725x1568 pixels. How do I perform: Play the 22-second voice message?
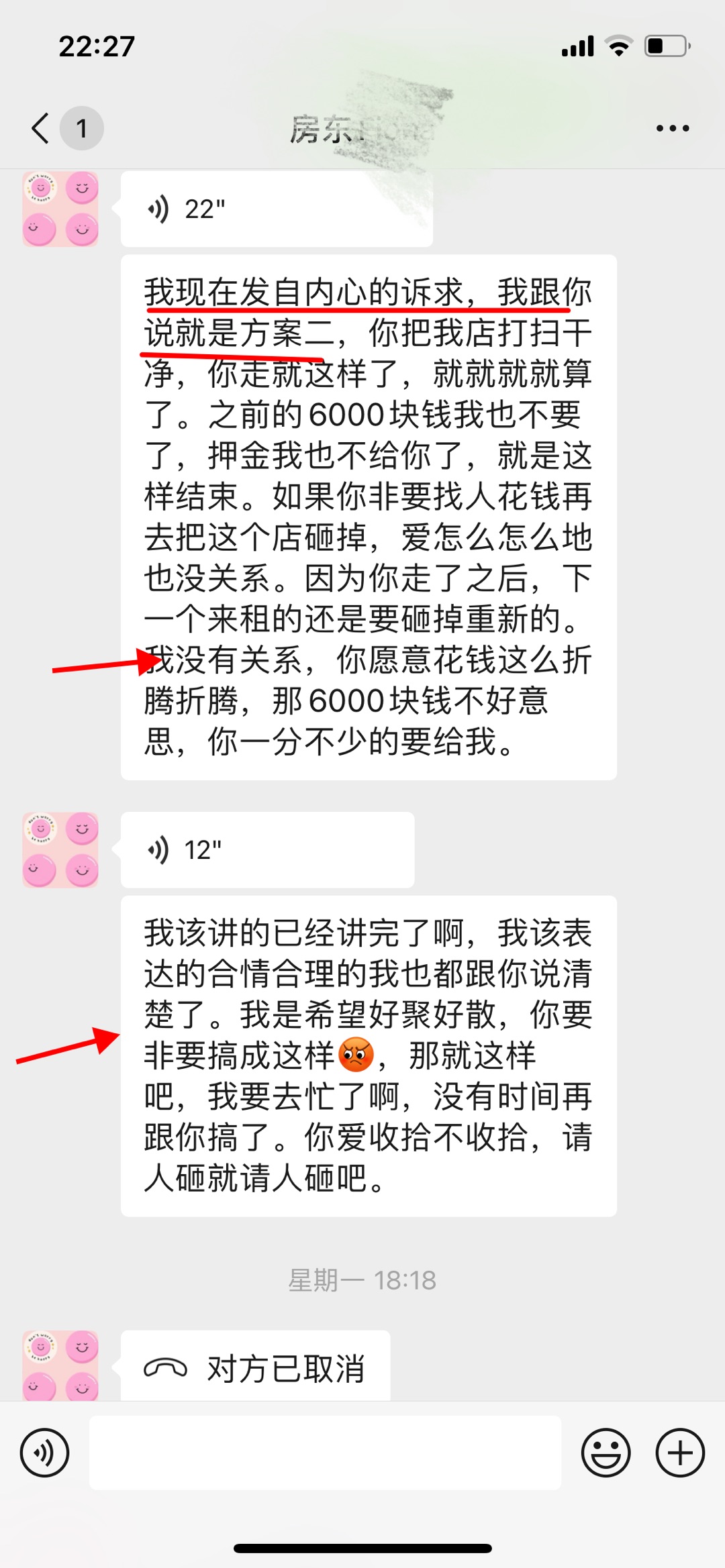(275, 209)
